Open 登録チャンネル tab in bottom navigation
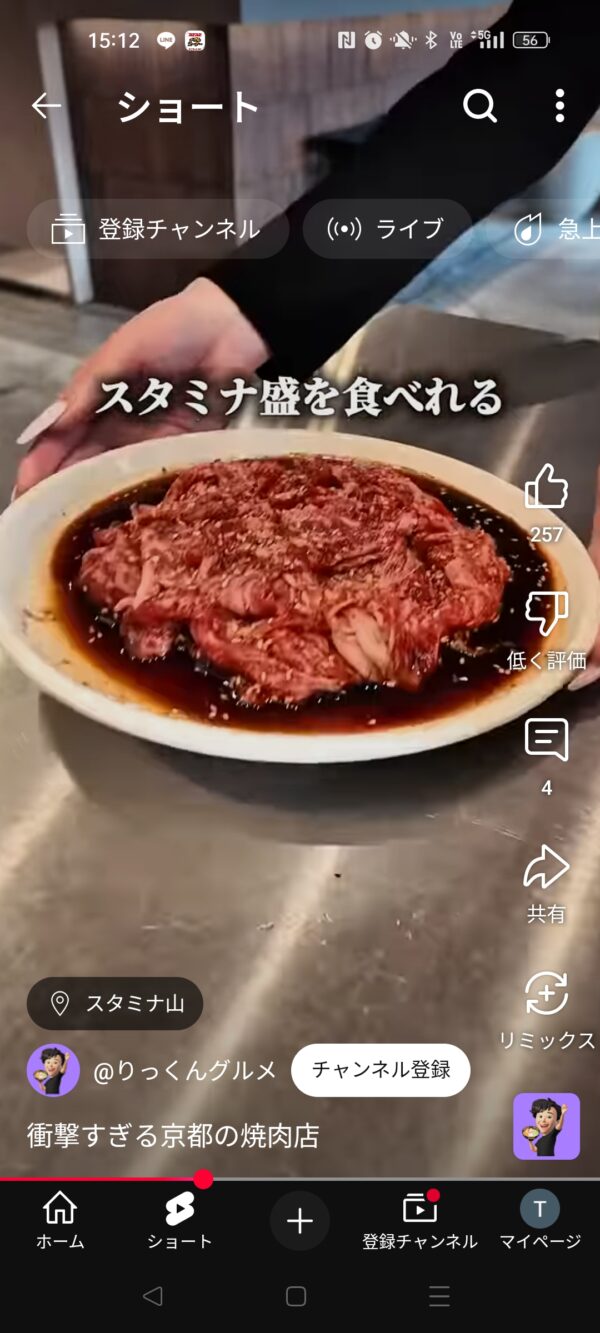Image resolution: width=600 pixels, height=1333 pixels. click(x=420, y=1221)
